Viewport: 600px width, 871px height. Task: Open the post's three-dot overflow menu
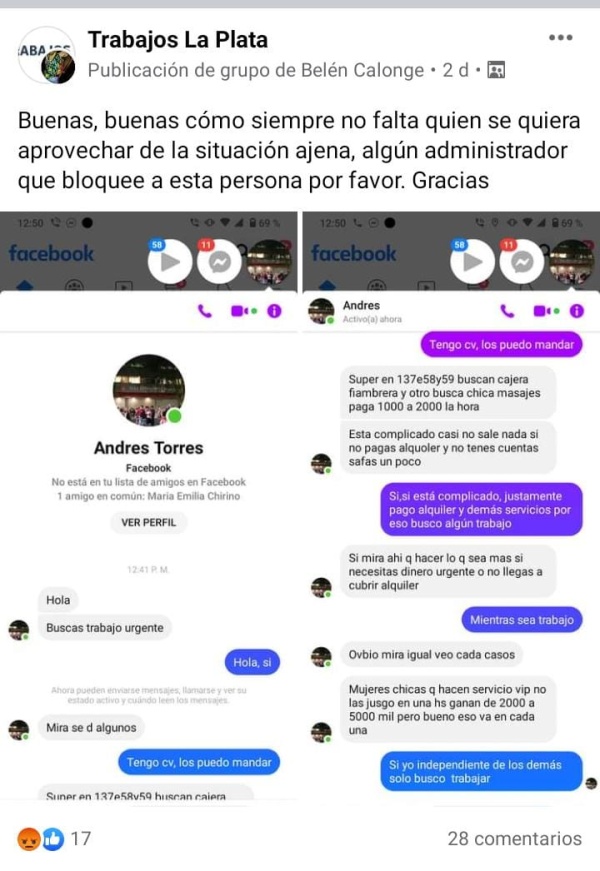coord(560,38)
